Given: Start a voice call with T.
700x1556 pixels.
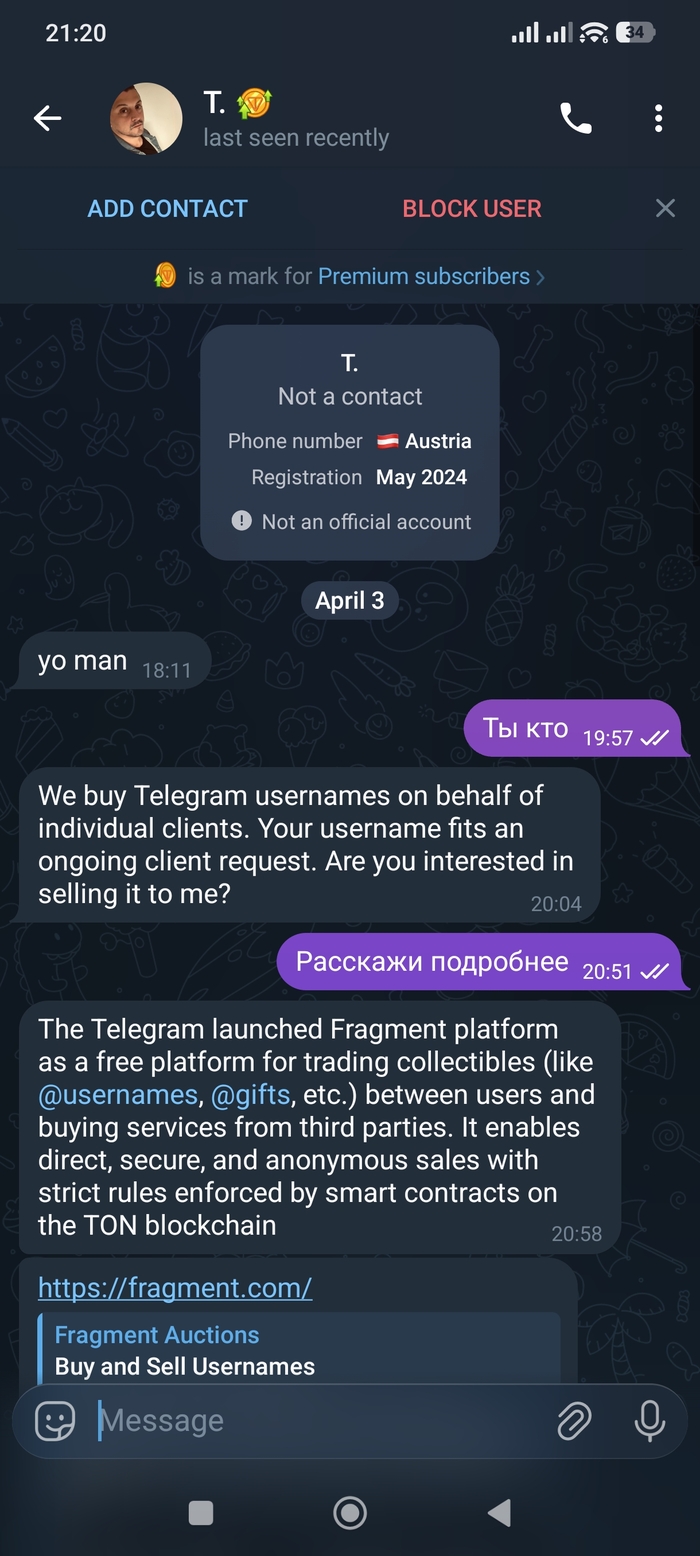Looking at the screenshot, I should pyautogui.click(x=575, y=119).
